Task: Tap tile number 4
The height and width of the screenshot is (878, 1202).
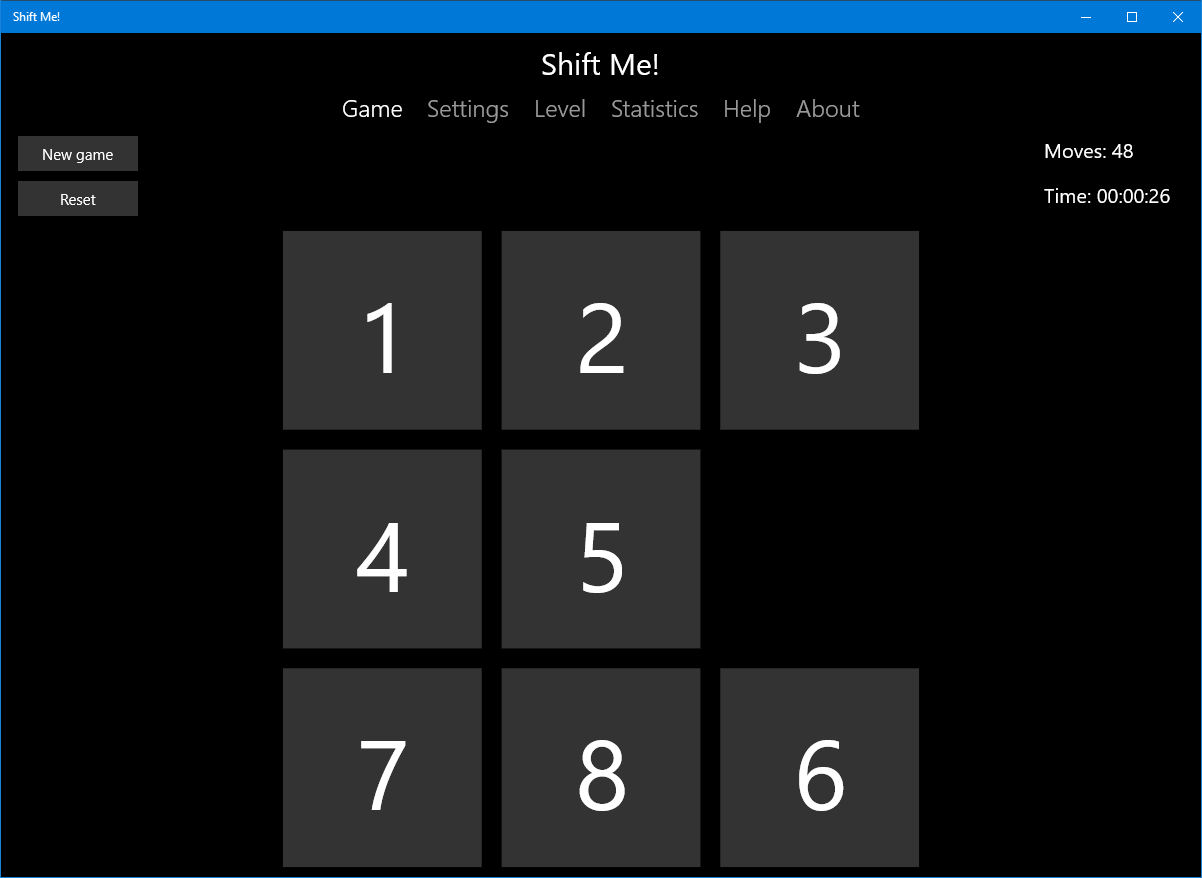Action: 382,549
